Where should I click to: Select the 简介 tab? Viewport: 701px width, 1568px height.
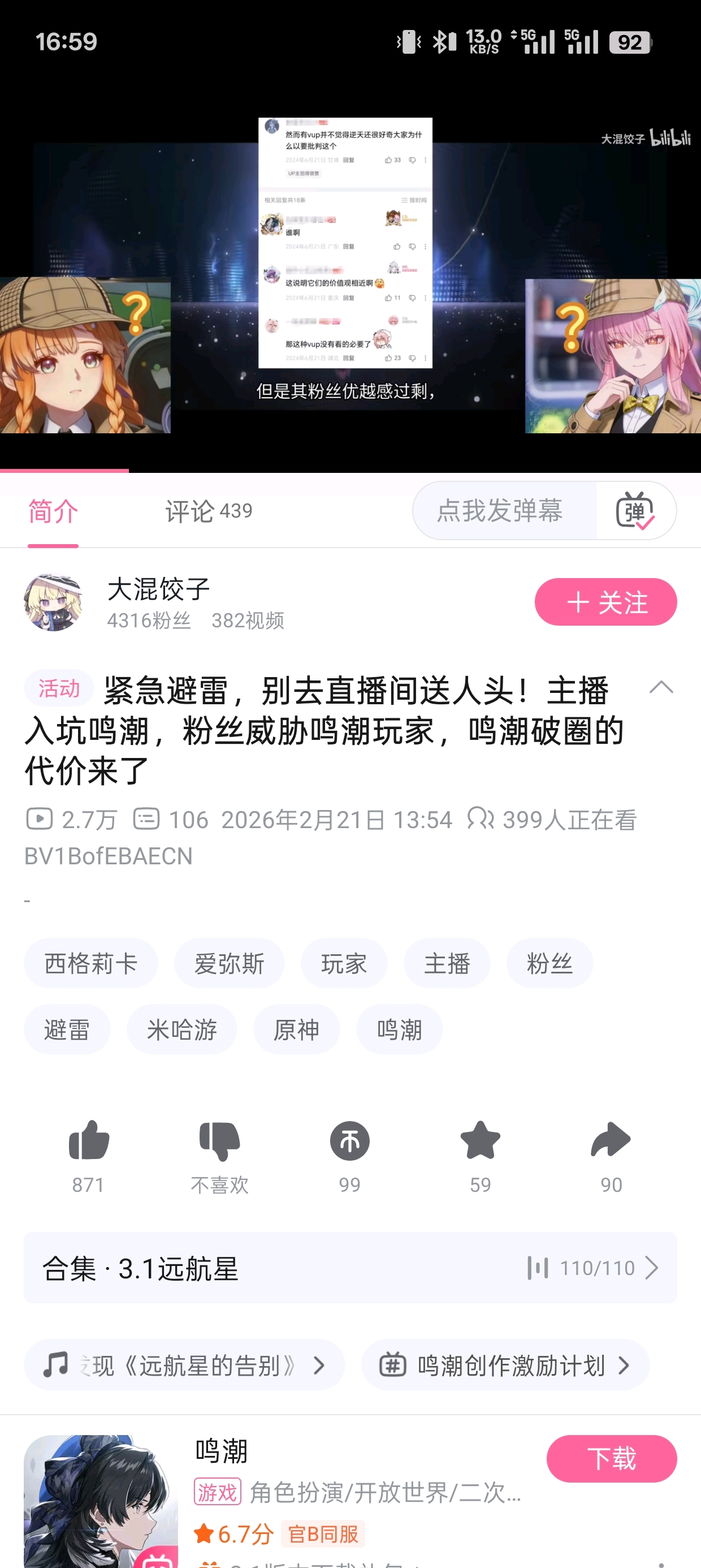53,511
